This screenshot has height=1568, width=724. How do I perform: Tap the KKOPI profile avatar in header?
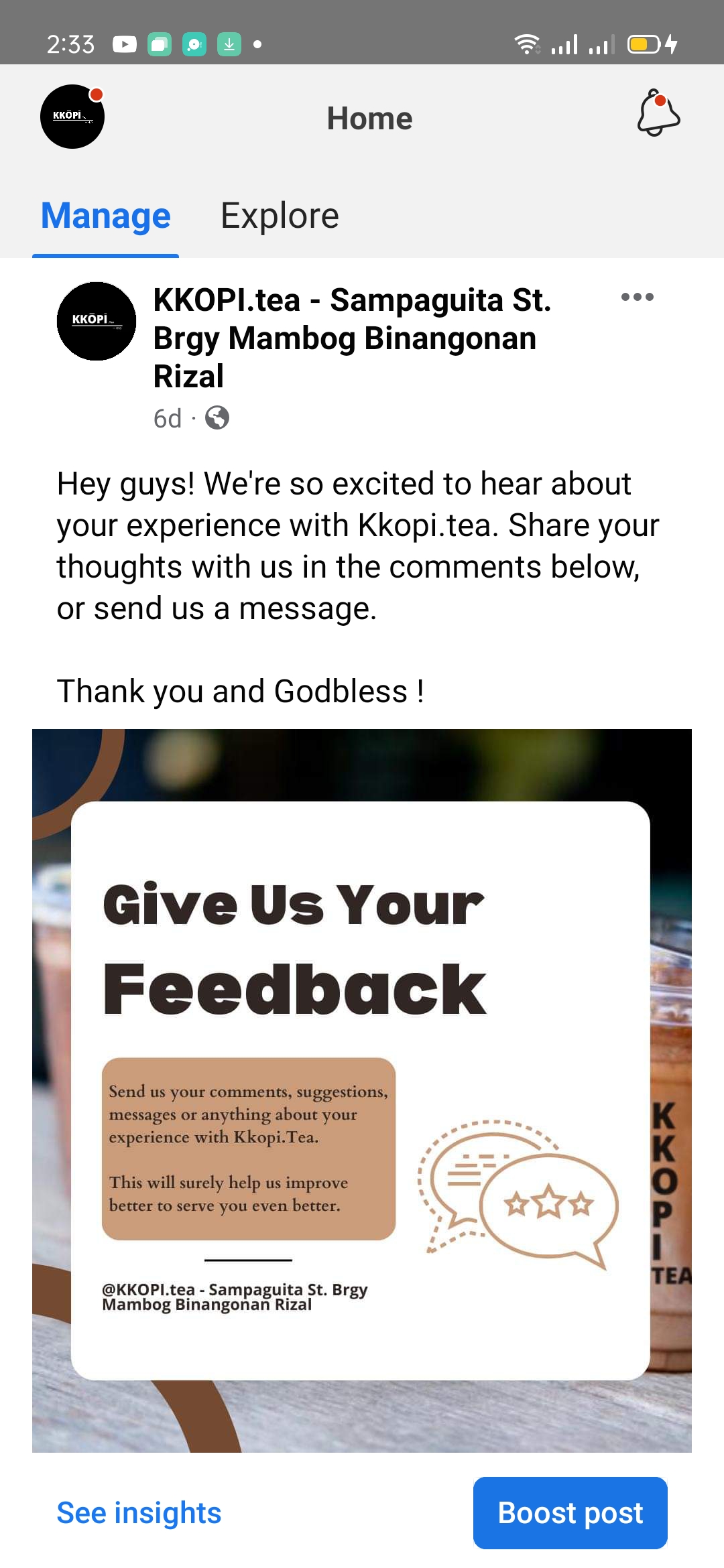[72, 117]
